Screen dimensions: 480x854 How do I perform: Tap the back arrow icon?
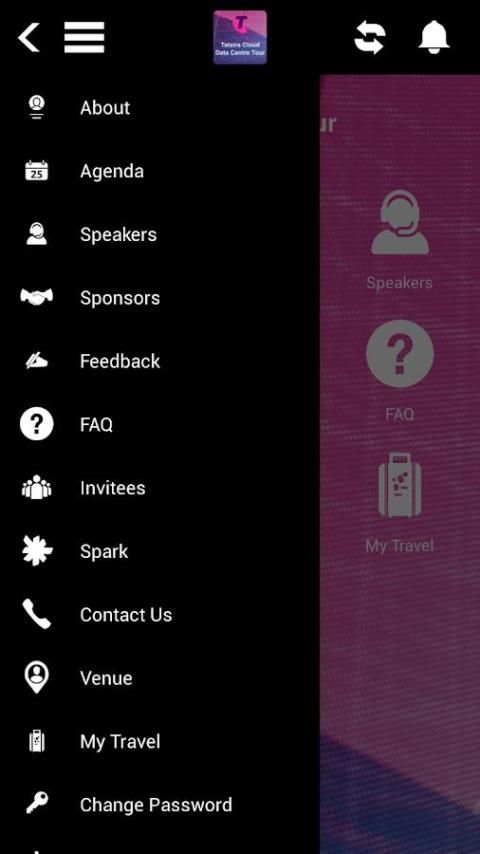[28, 38]
